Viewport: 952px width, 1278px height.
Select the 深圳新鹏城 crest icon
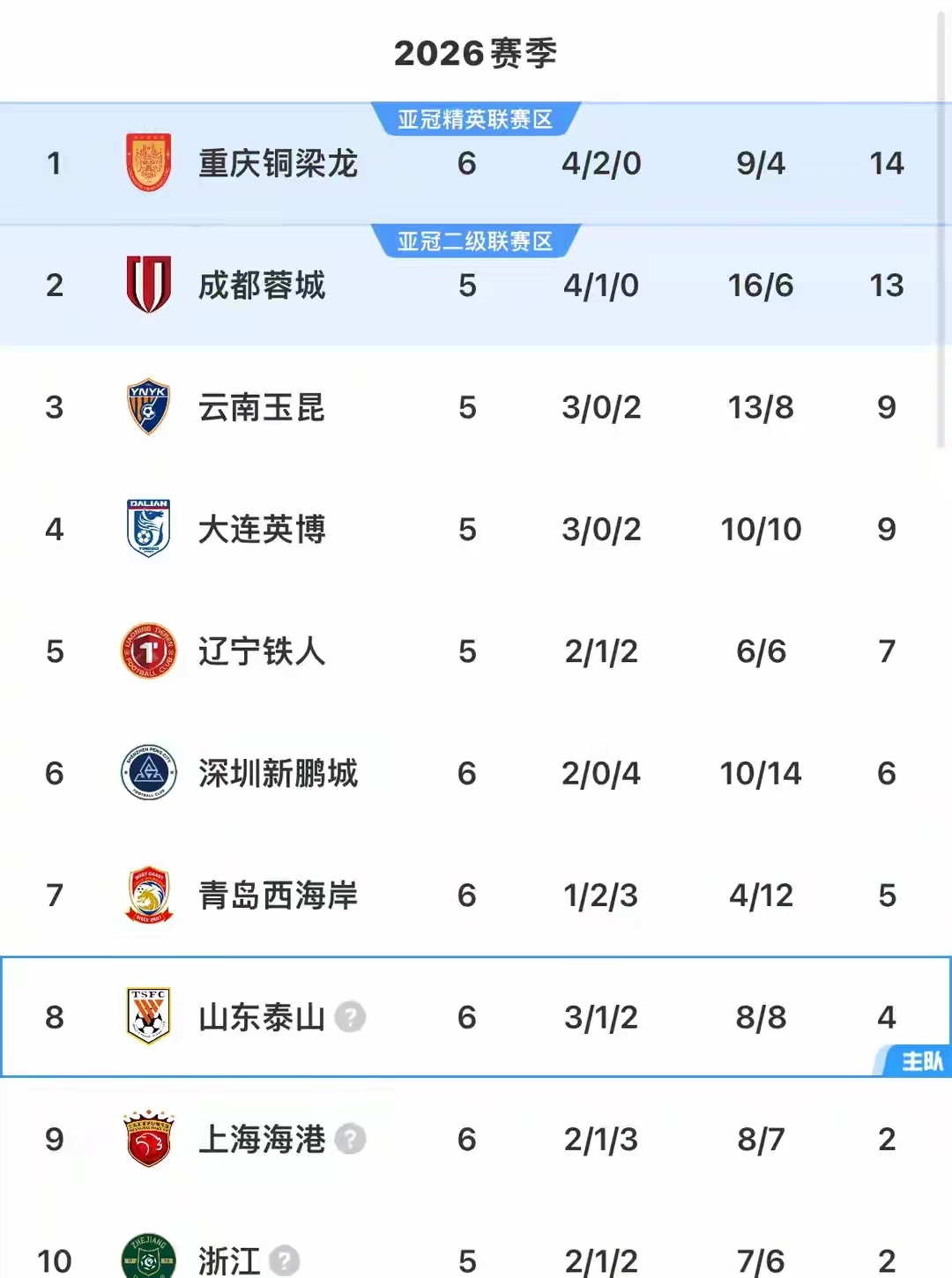pyautogui.click(x=148, y=774)
